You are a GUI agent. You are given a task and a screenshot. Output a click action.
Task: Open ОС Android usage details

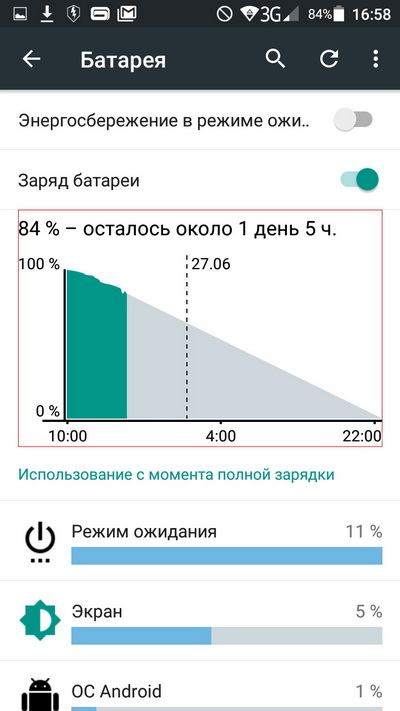[200, 686]
